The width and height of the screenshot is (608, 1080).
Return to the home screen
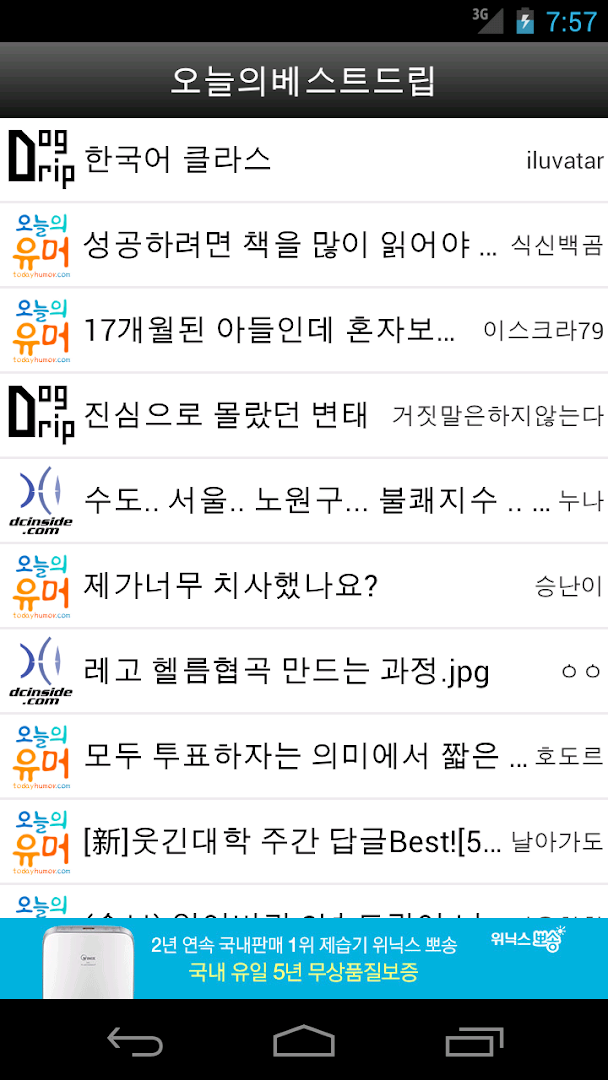click(x=304, y=1042)
